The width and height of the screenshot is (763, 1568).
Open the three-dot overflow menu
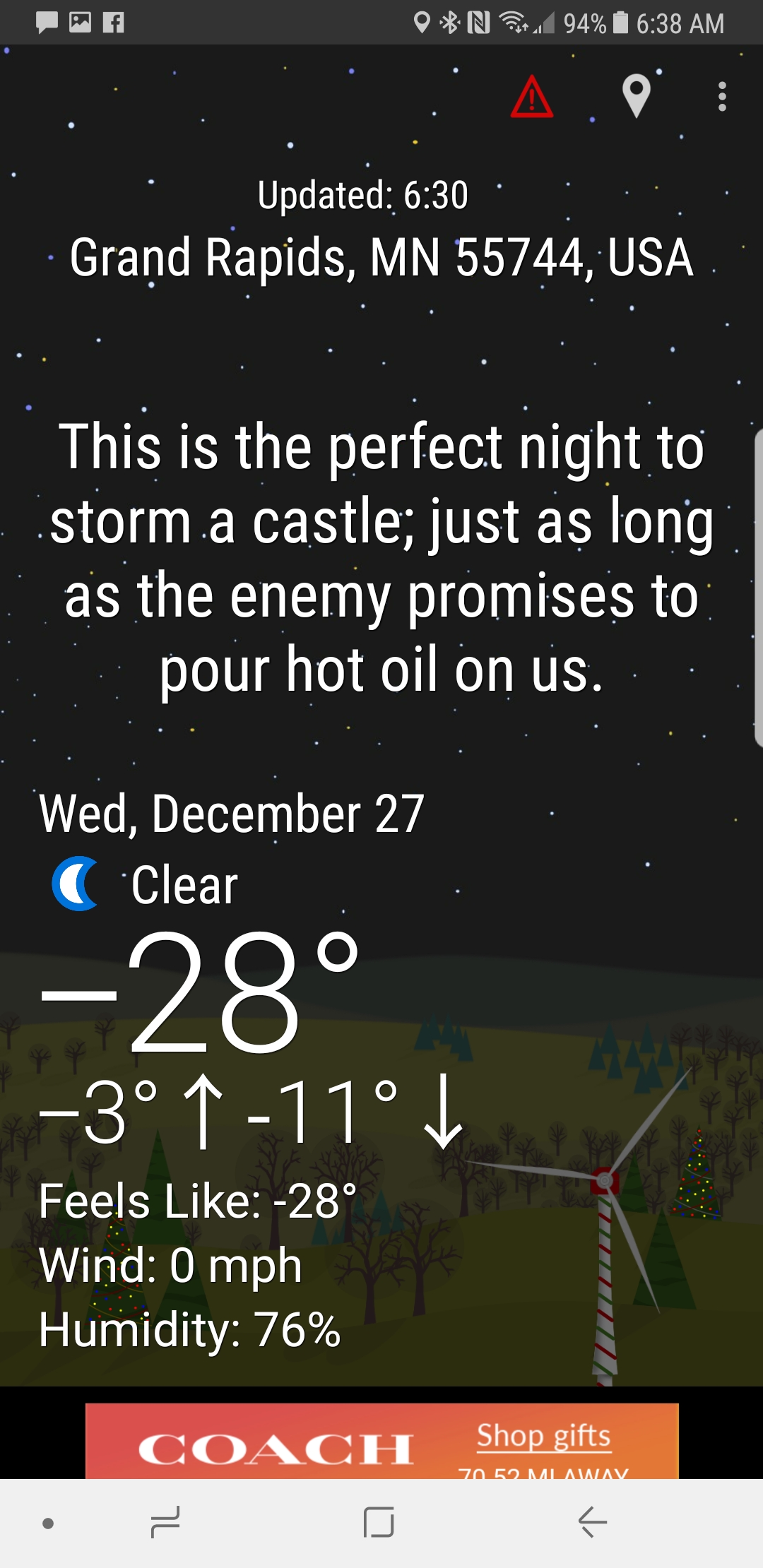pyautogui.click(x=721, y=97)
